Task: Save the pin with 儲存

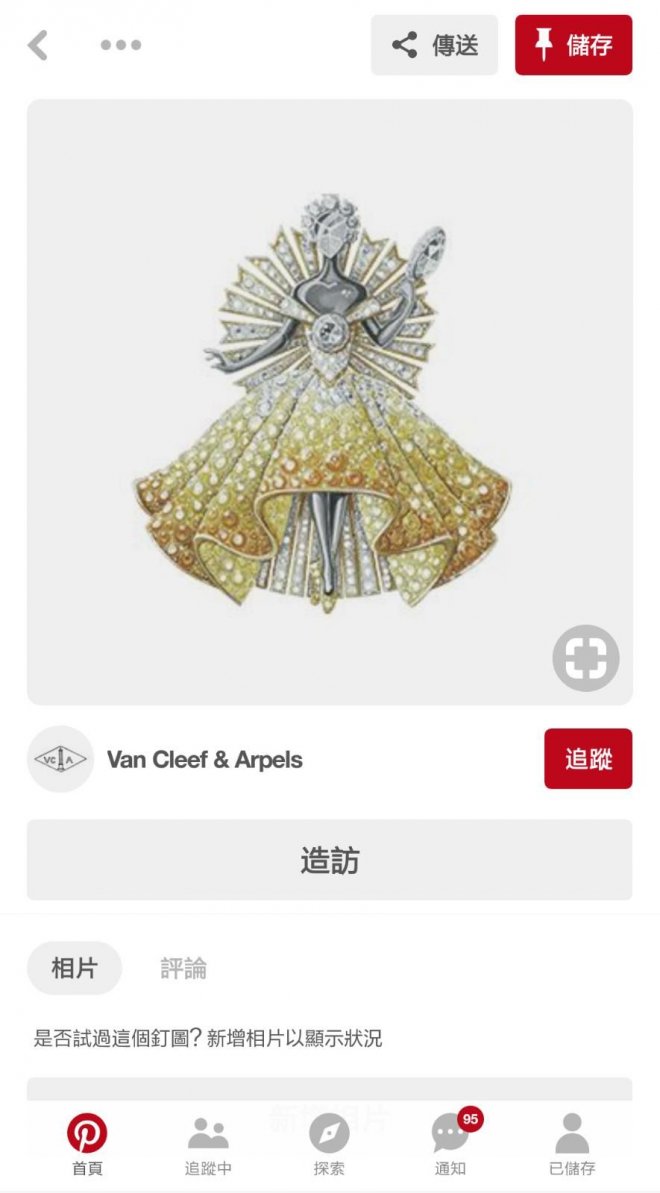Action: 573,45
